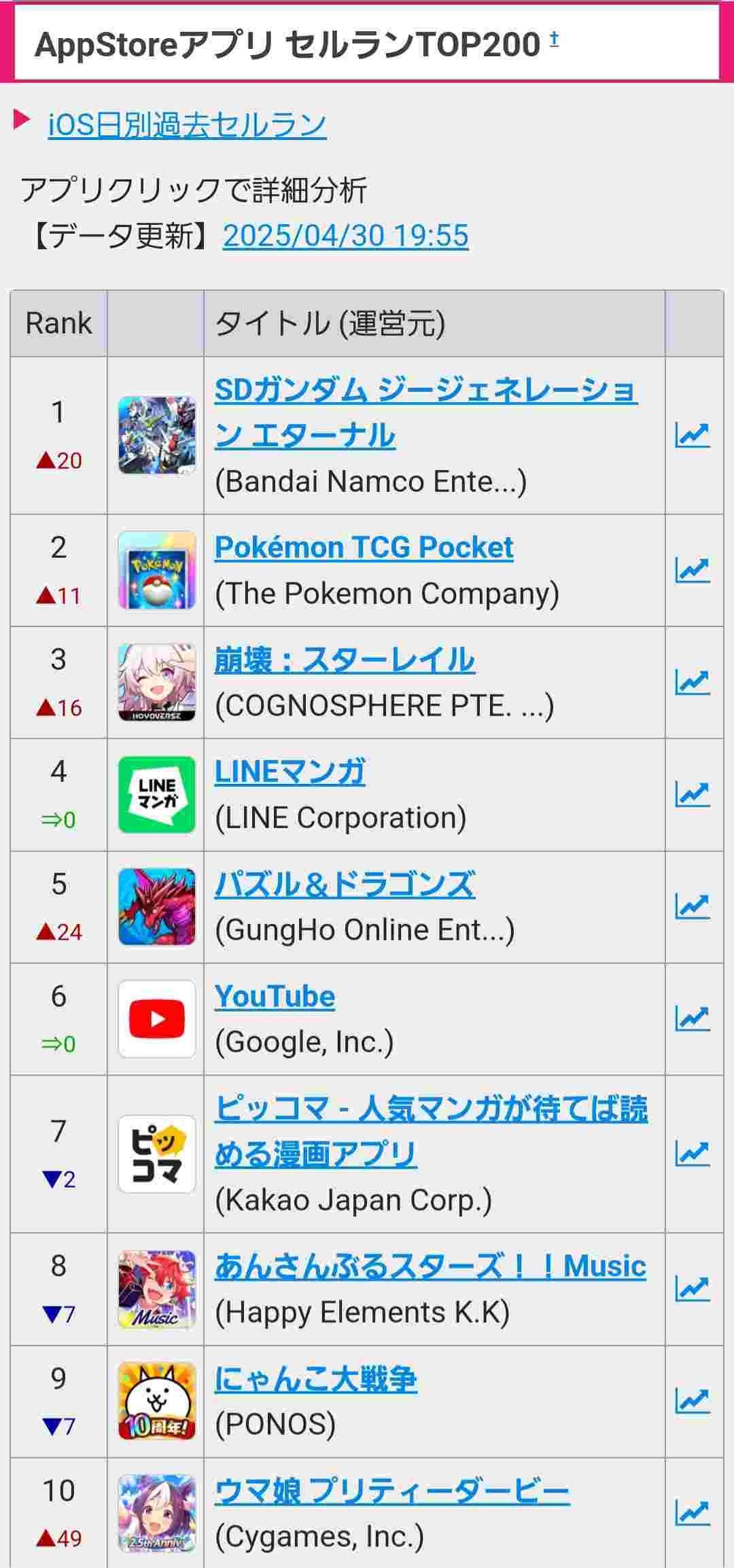The height and width of the screenshot is (1568, 734).
Task: Open the LINEマンガ title link
Action: click(x=290, y=772)
